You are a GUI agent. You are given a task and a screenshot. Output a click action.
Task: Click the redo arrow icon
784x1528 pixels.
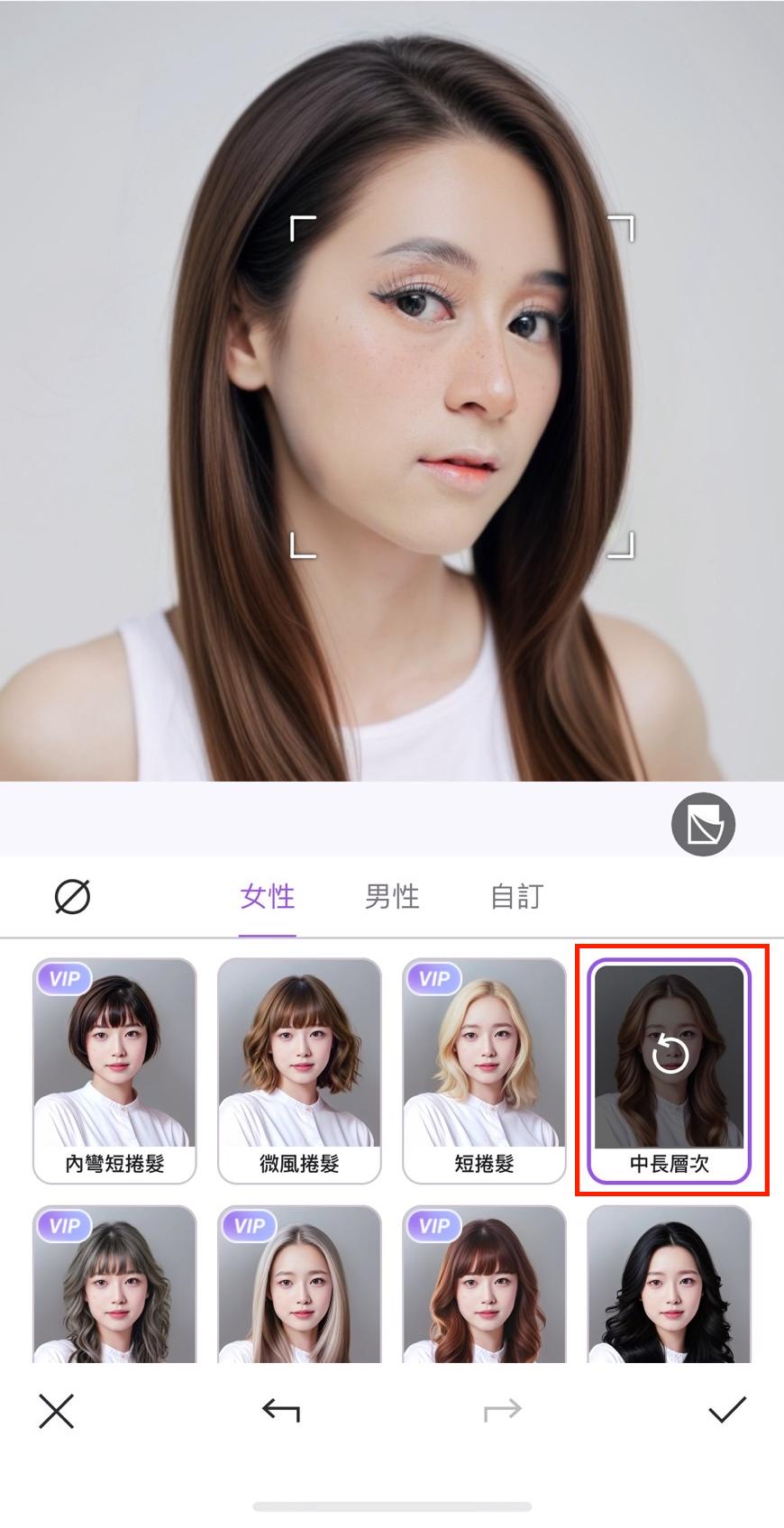(502, 1410)
